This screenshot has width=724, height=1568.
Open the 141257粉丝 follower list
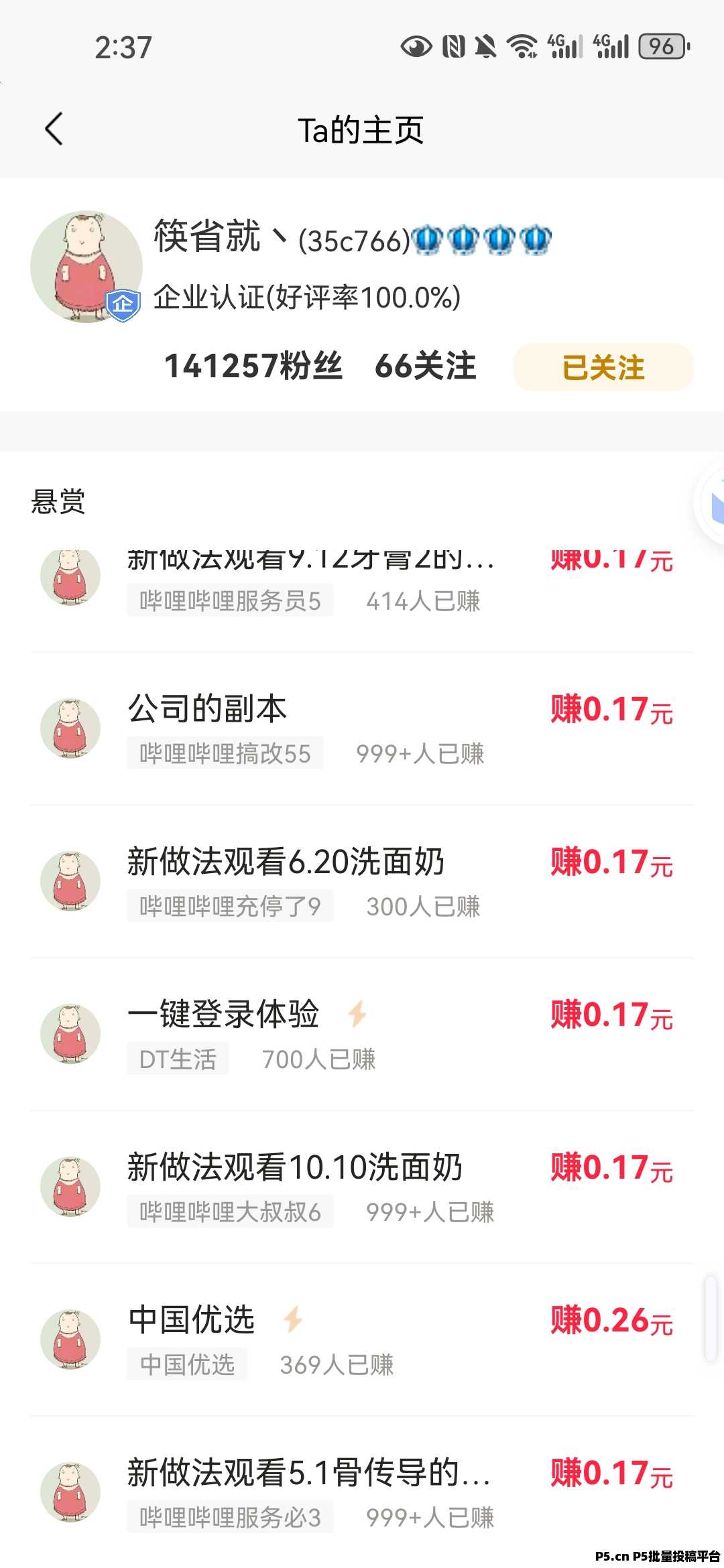pos(253,367)
